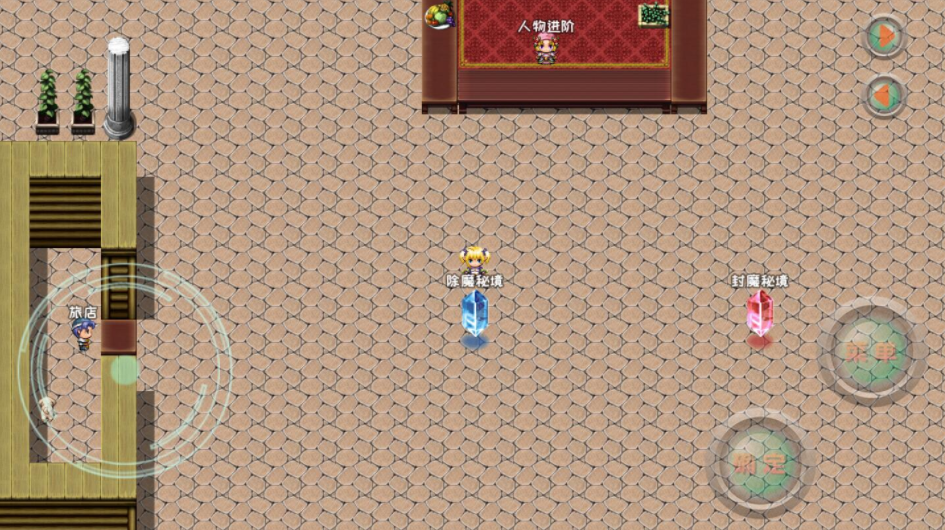This screenshot has height=530, width=945.
Task: Tap the 旅店 innkeeper NPC
Action: (83, 335)
